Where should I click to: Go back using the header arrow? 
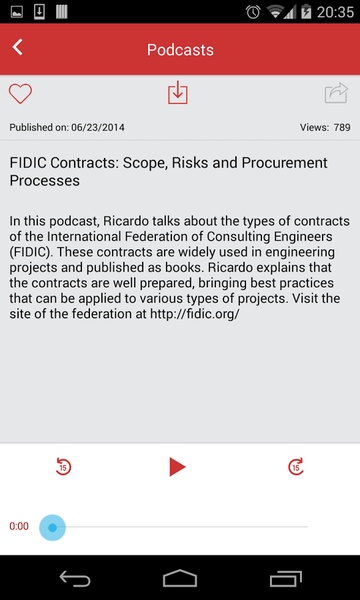click(18, 47)
